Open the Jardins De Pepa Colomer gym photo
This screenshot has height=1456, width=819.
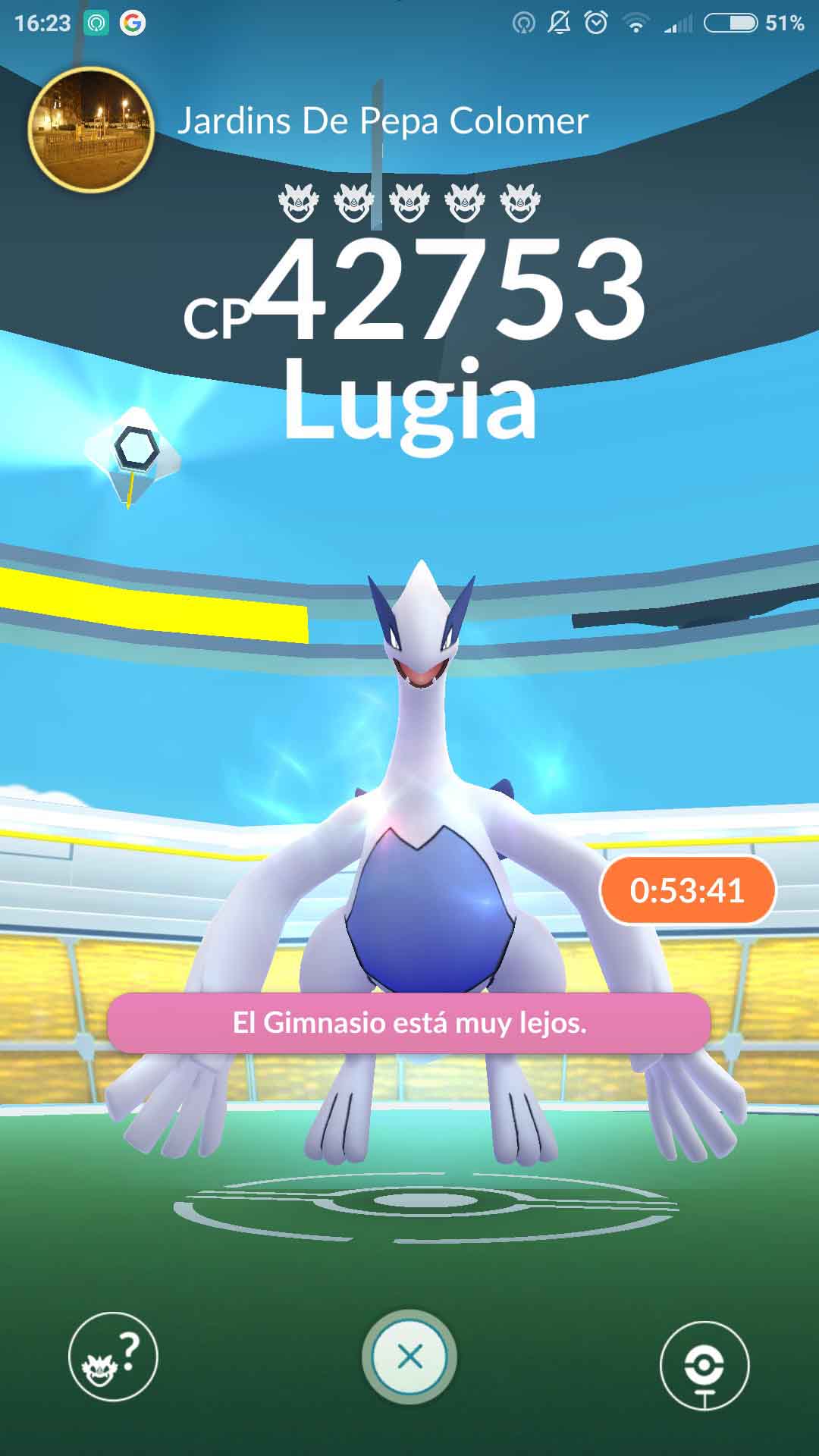[90, 129]
